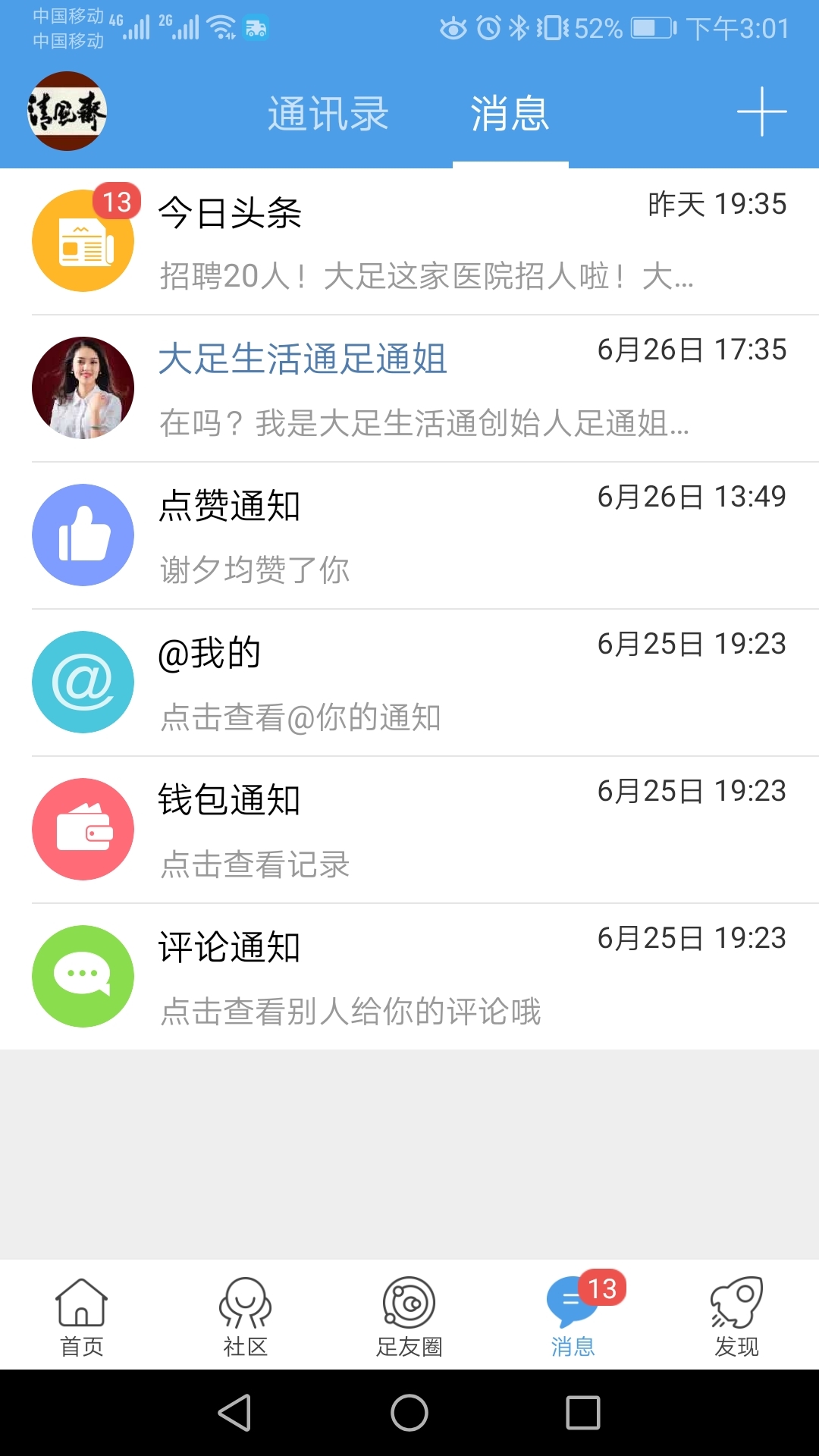Image resolution: width=819 pixels, height=1456 pixels.
Task: Open chat with 大足生活通足通姐
Action: [303, 361]
